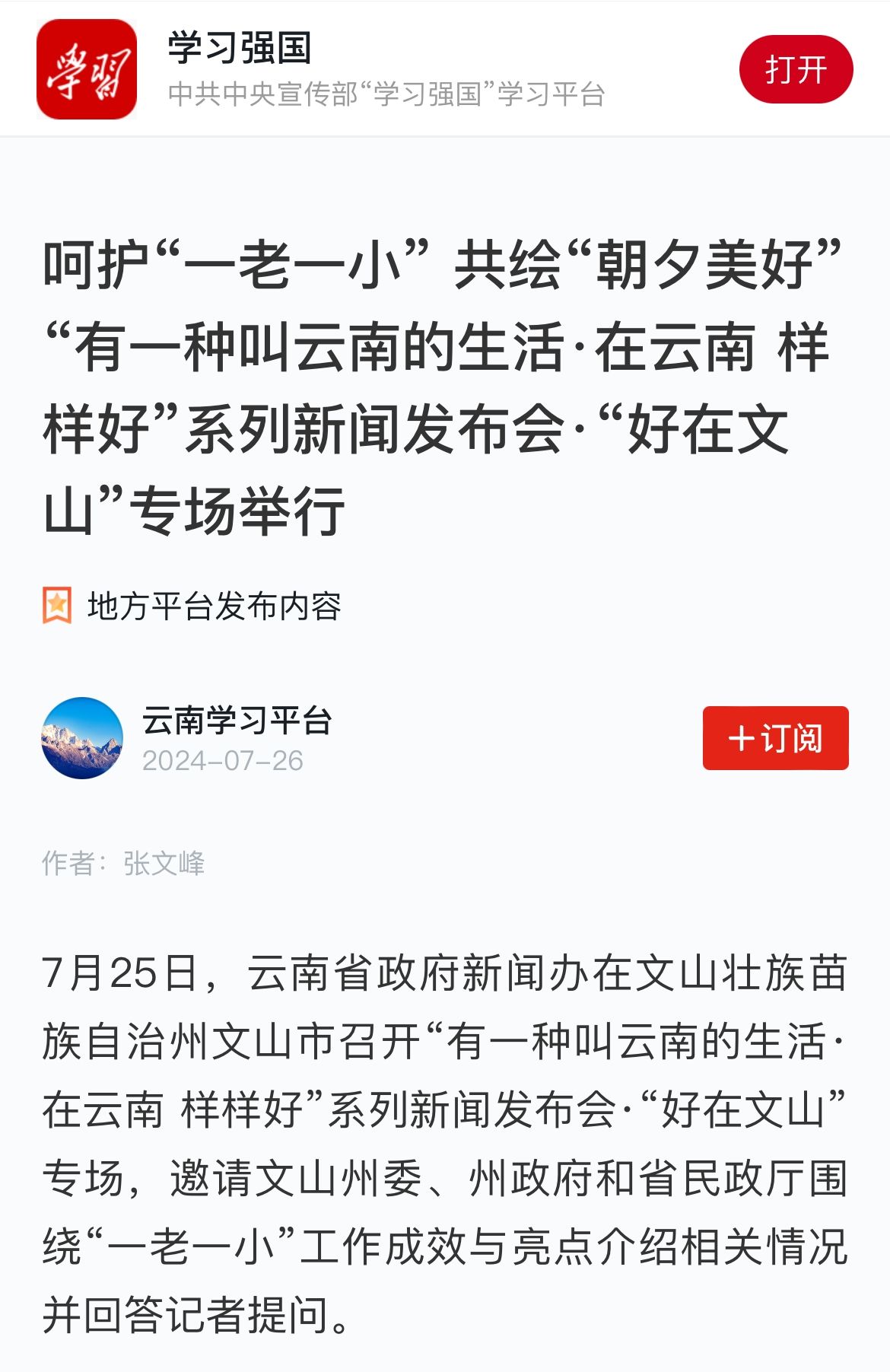Tap the 打开 button to open app
The height and width of the screenshot is (1372, 890).
(x=796, y=69)
